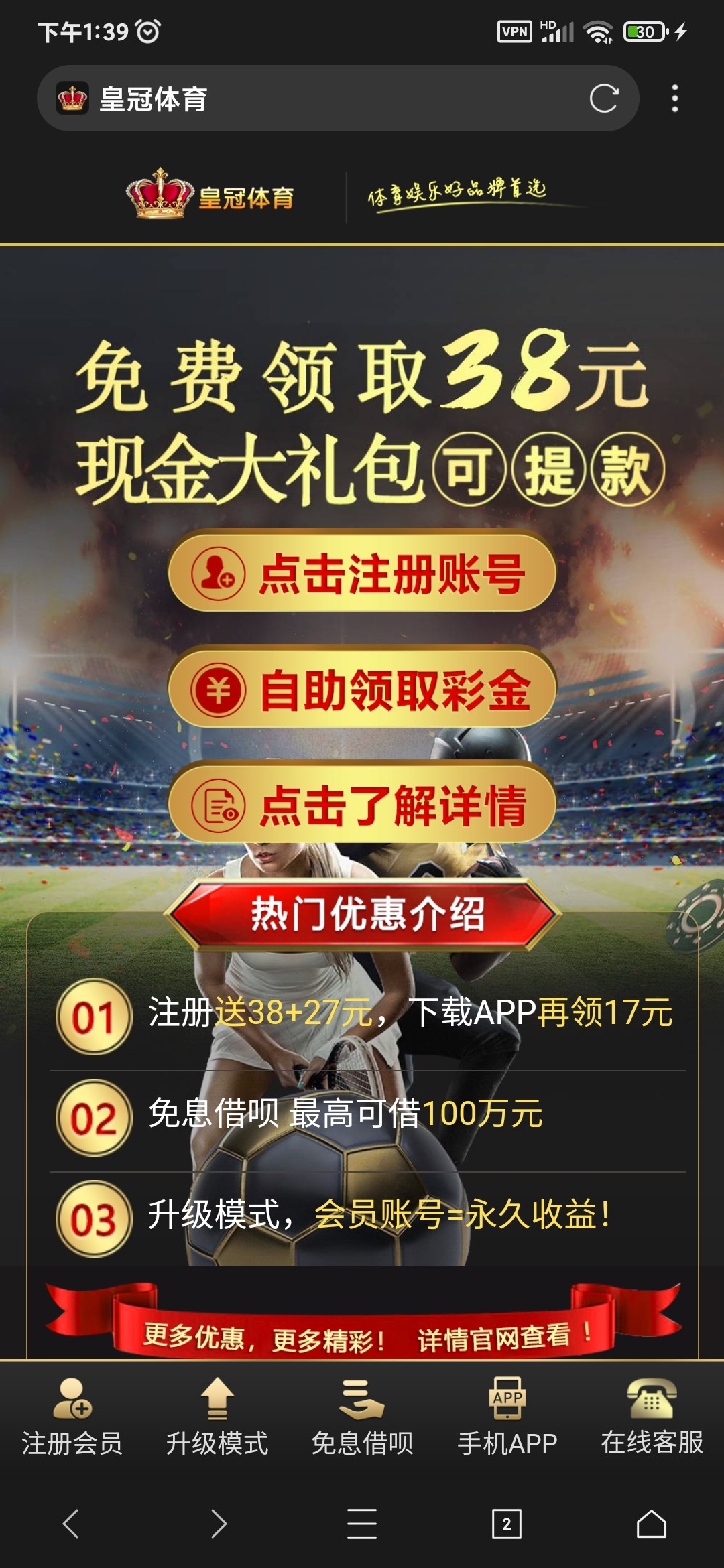Contact 在线客服 support
Viewport: 724px width, 1568px height.
coord(652,1415)
